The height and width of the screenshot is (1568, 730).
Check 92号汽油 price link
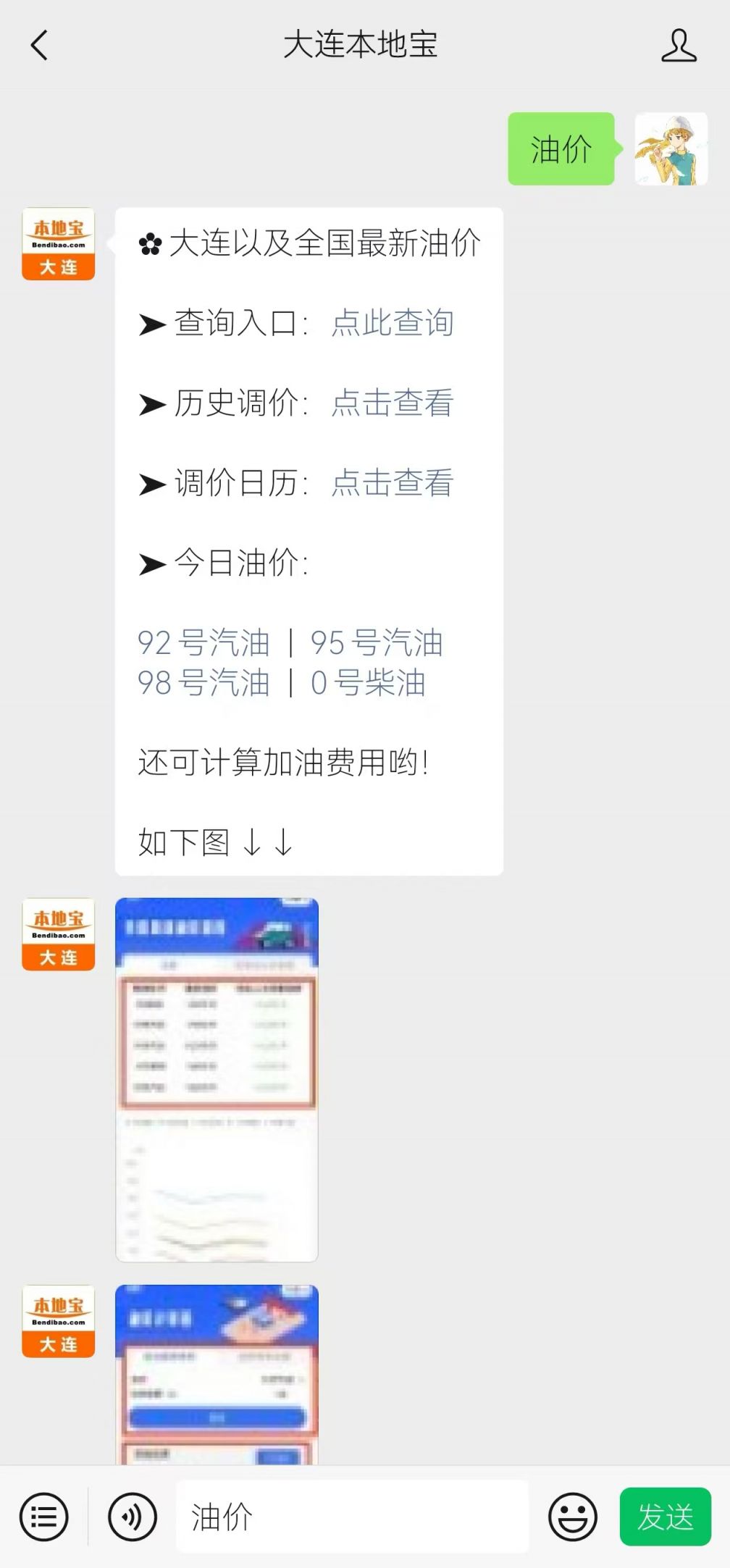(x=204, y=643)
